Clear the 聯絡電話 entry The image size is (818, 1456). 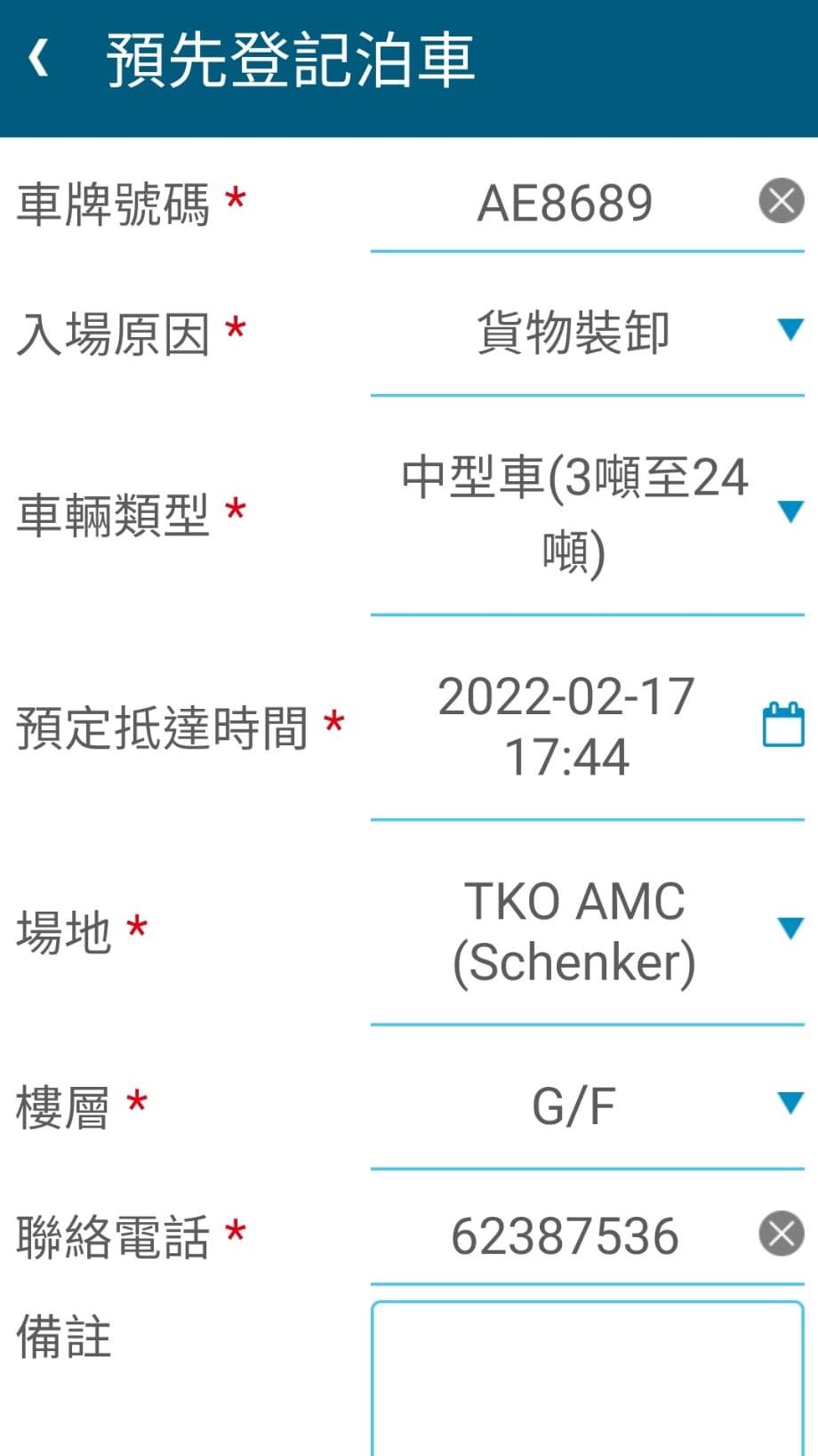click(x=781, y=1234)
